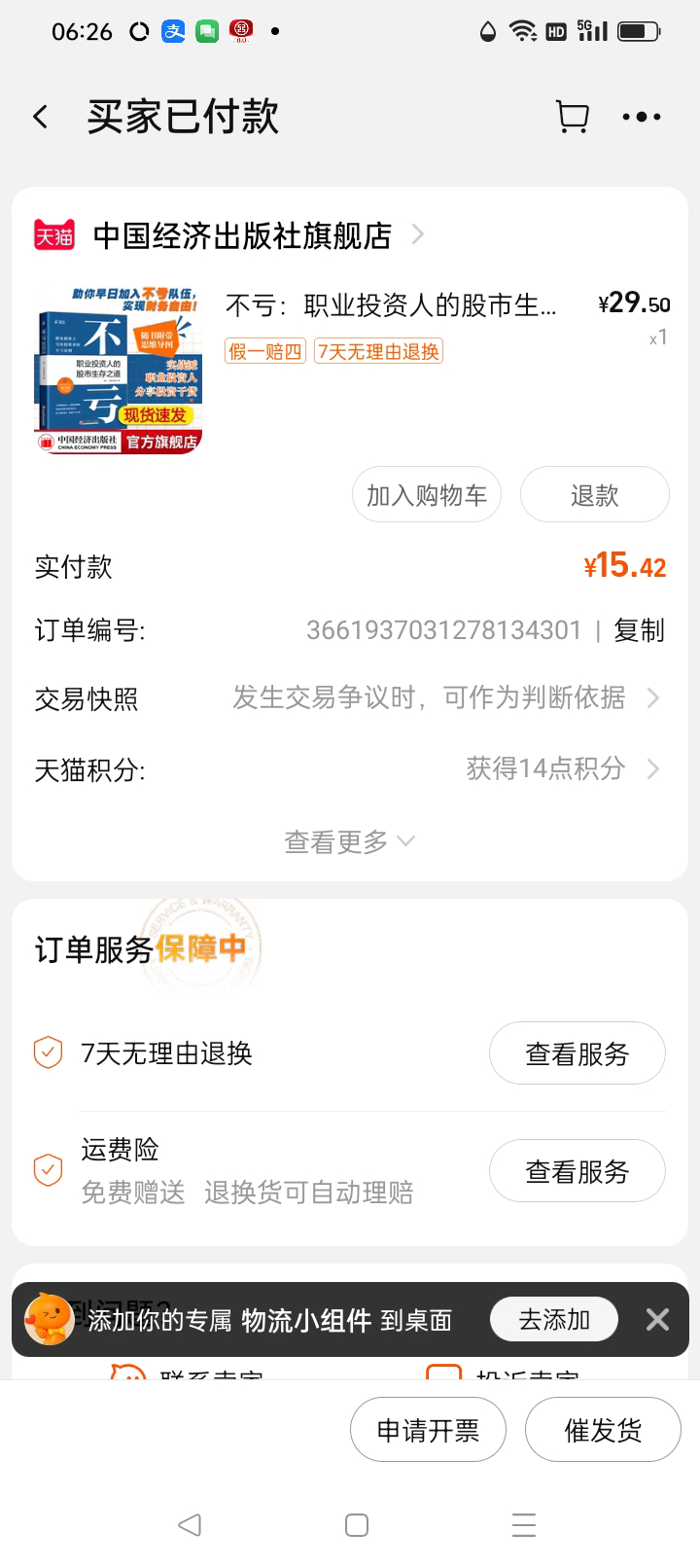Tap 查看服务 for 运费险
This screenshot has width=700, height=1568.
coord(577,1171)
